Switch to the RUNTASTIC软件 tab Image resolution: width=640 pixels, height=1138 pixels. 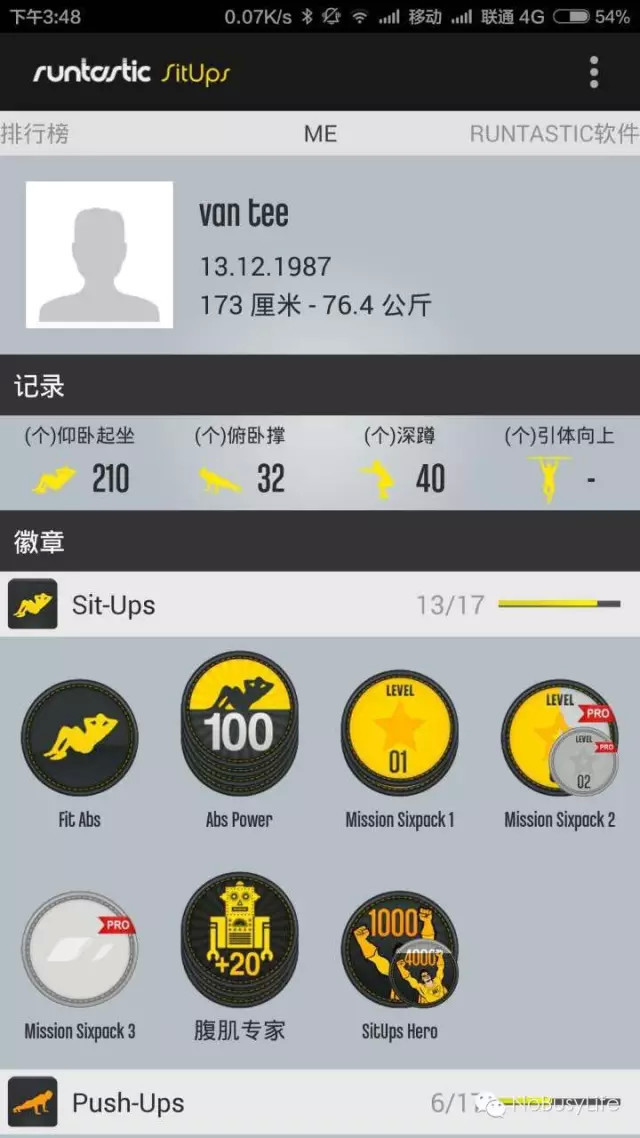(x=553, y=134)
